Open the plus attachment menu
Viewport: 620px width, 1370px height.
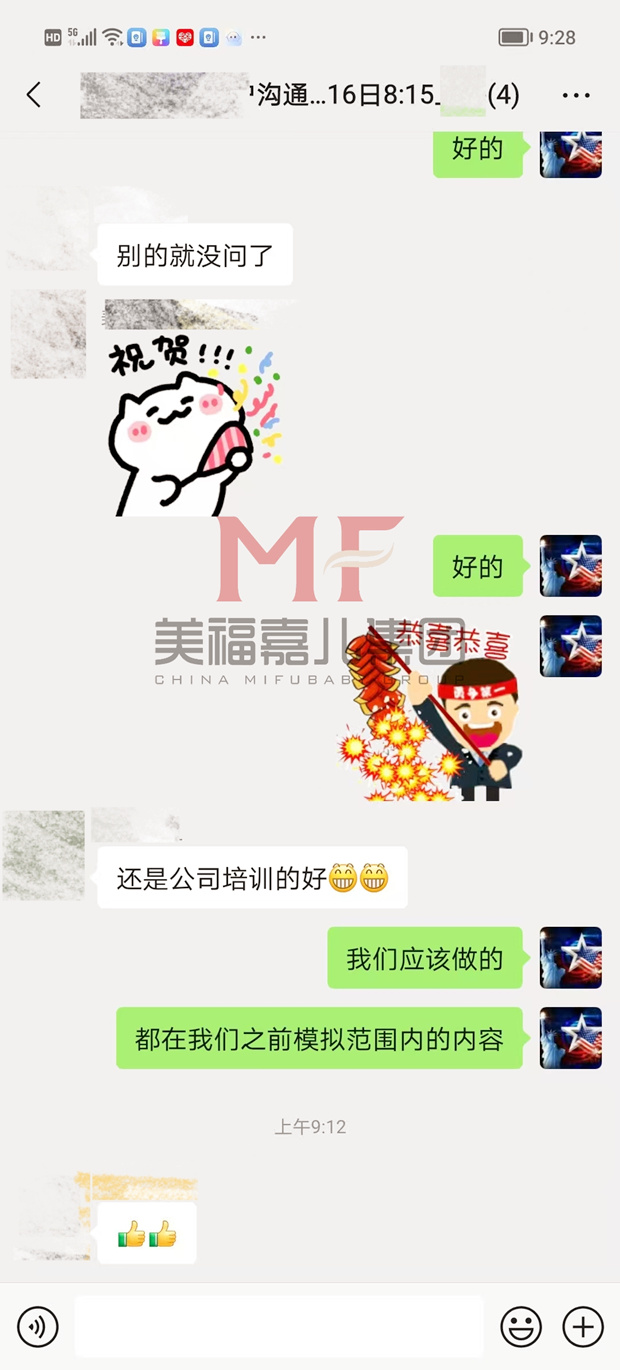583,1327
